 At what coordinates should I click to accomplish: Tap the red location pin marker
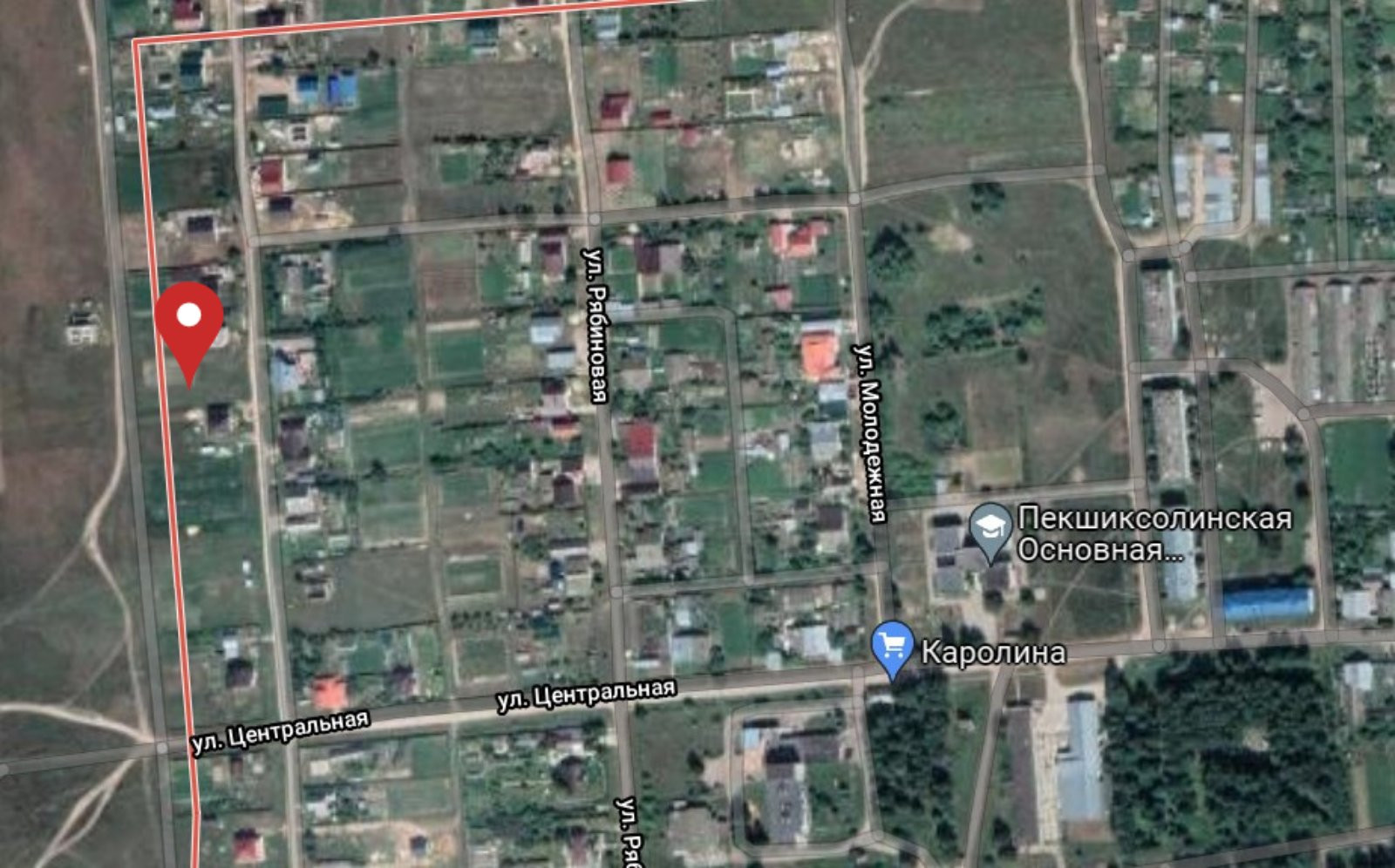pyautogui.click(x=189, y=320)
